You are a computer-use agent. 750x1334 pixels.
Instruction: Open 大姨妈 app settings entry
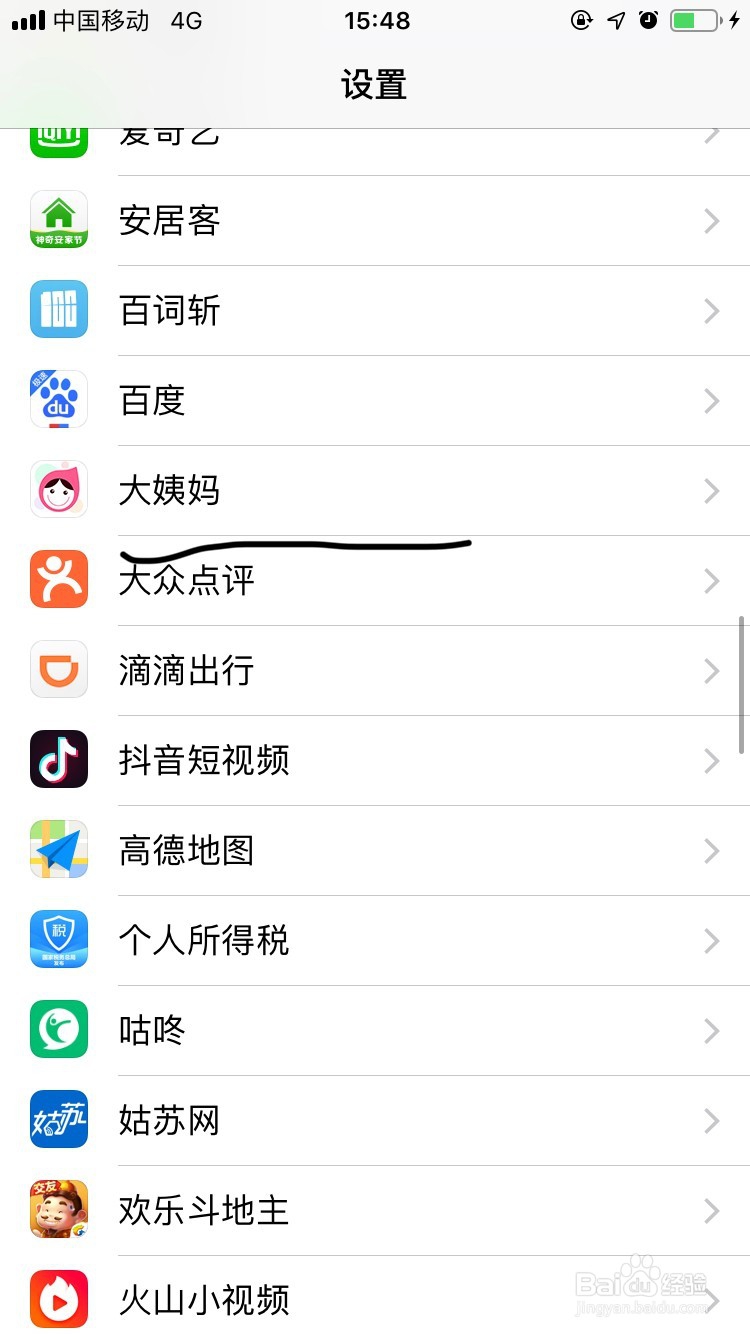point(375,490)
